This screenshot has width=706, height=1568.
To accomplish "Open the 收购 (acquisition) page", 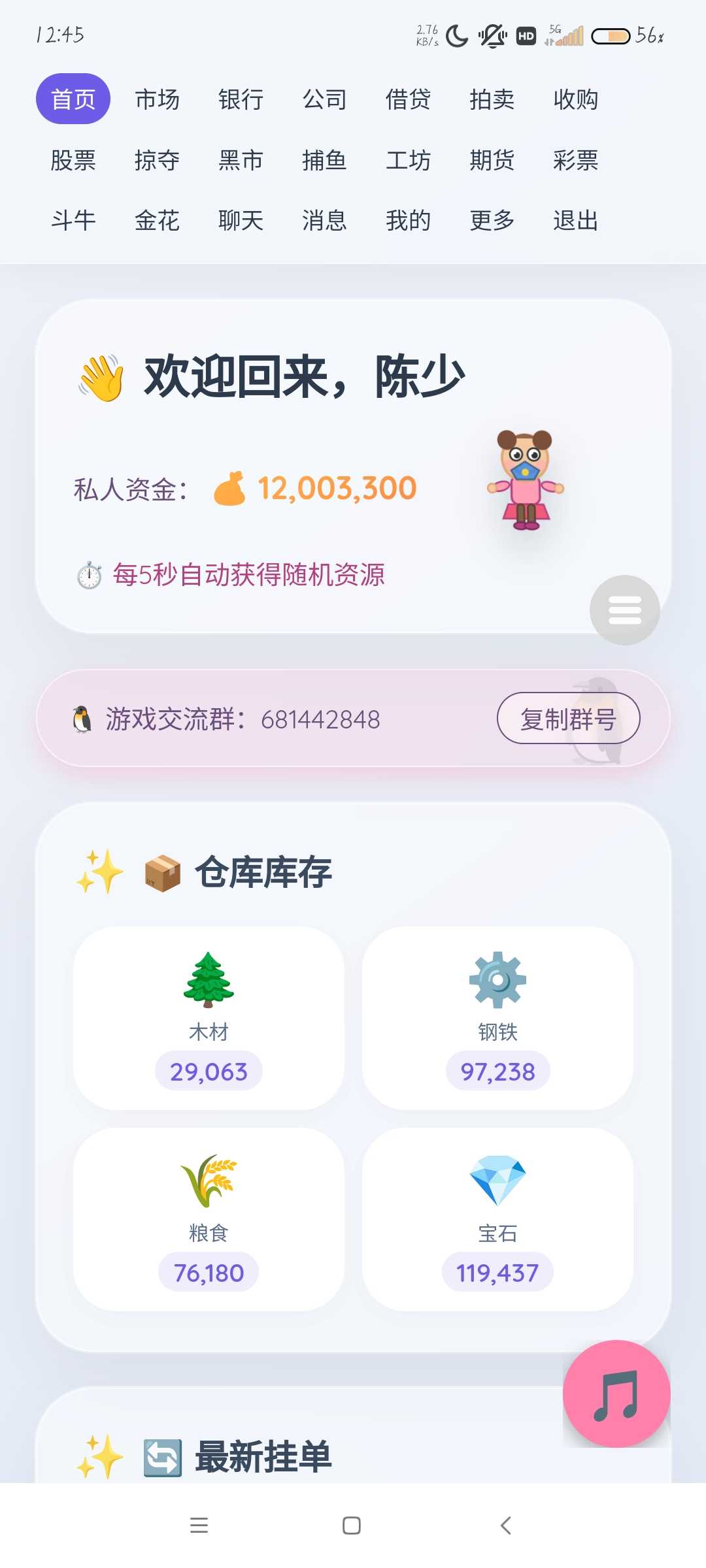I will click(x=575, y=99).
